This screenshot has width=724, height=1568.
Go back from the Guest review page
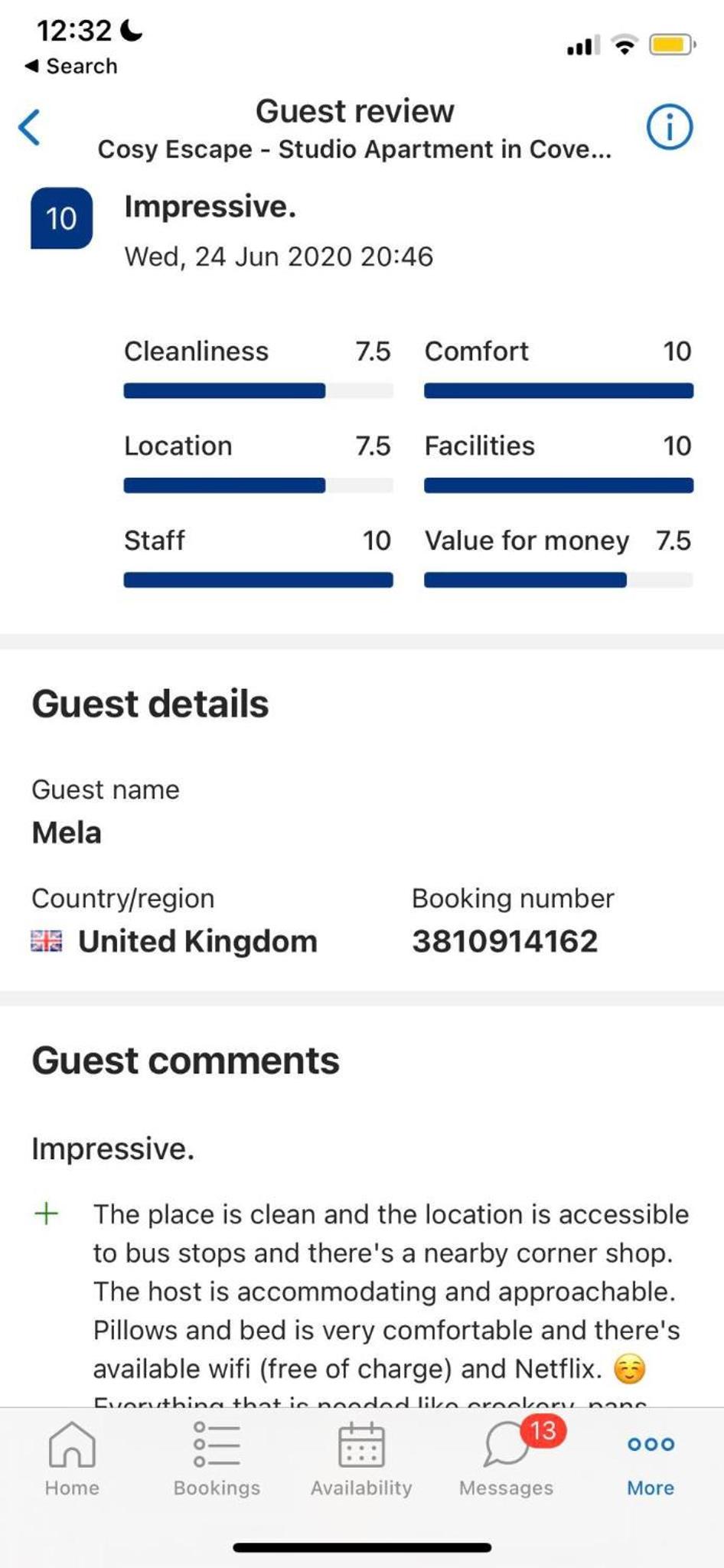tap(29, 127)
